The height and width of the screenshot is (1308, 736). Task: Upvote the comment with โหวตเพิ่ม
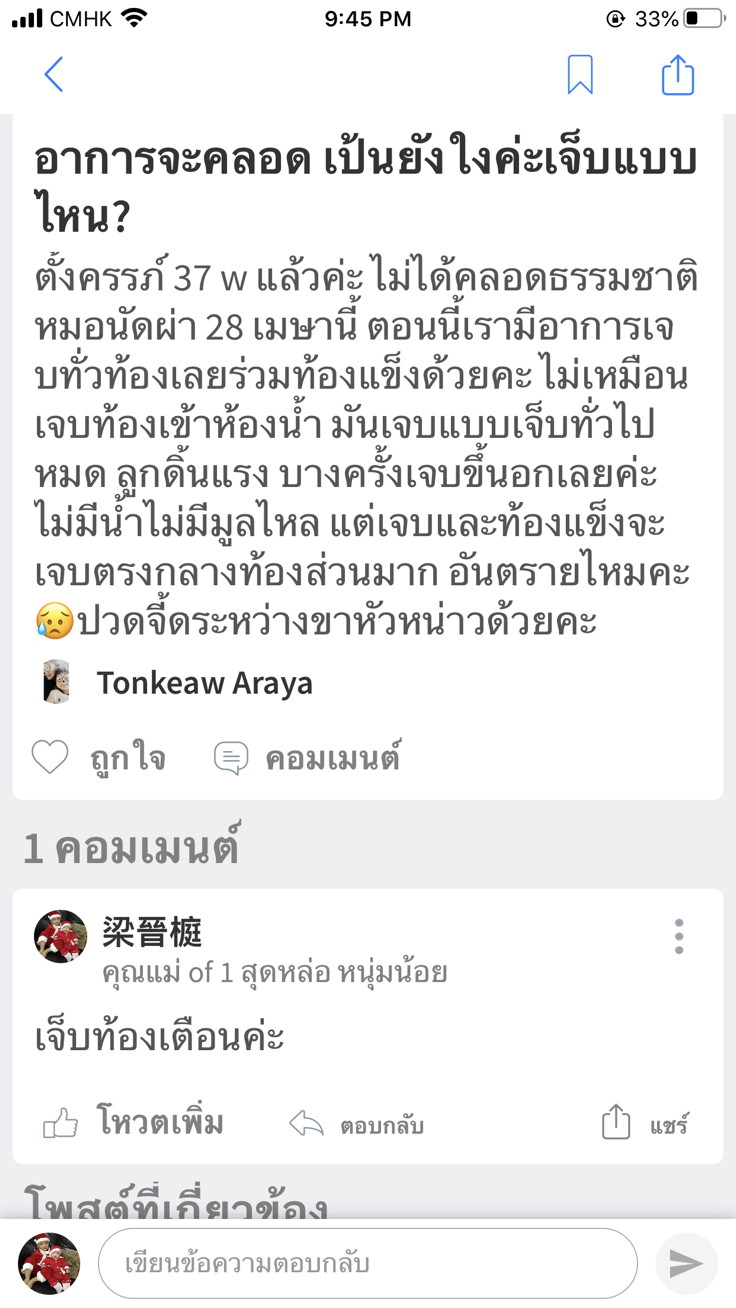pyautogui.click(x=133, y=1124)
